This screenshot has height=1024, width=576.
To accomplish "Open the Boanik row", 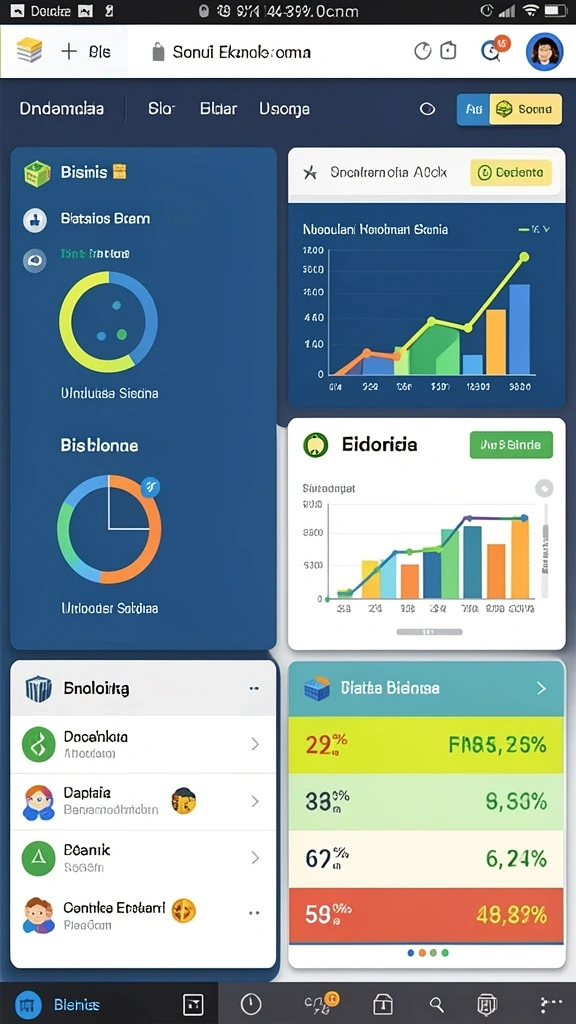I will (x=143, y=858).
